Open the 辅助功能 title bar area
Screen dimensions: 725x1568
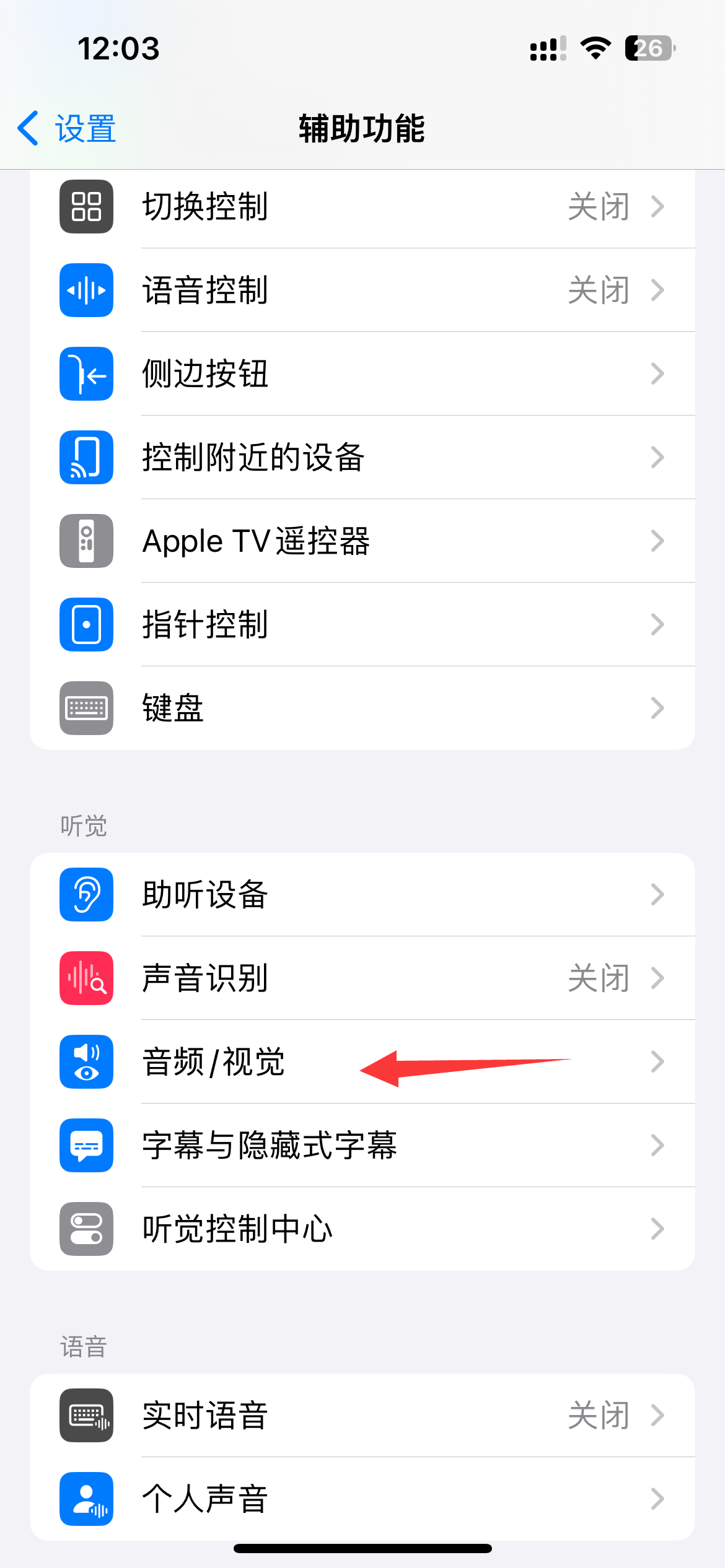(x=361, y=129)
